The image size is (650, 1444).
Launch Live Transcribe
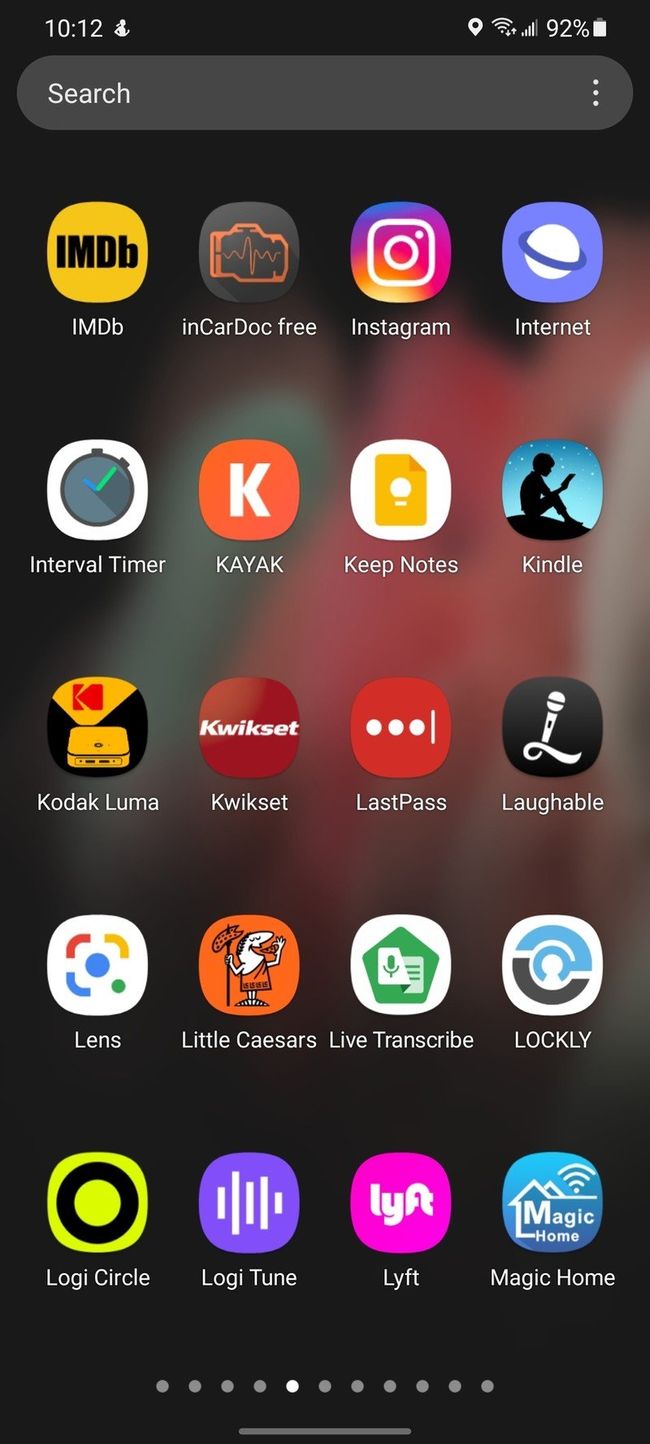[x=401, y=965]
